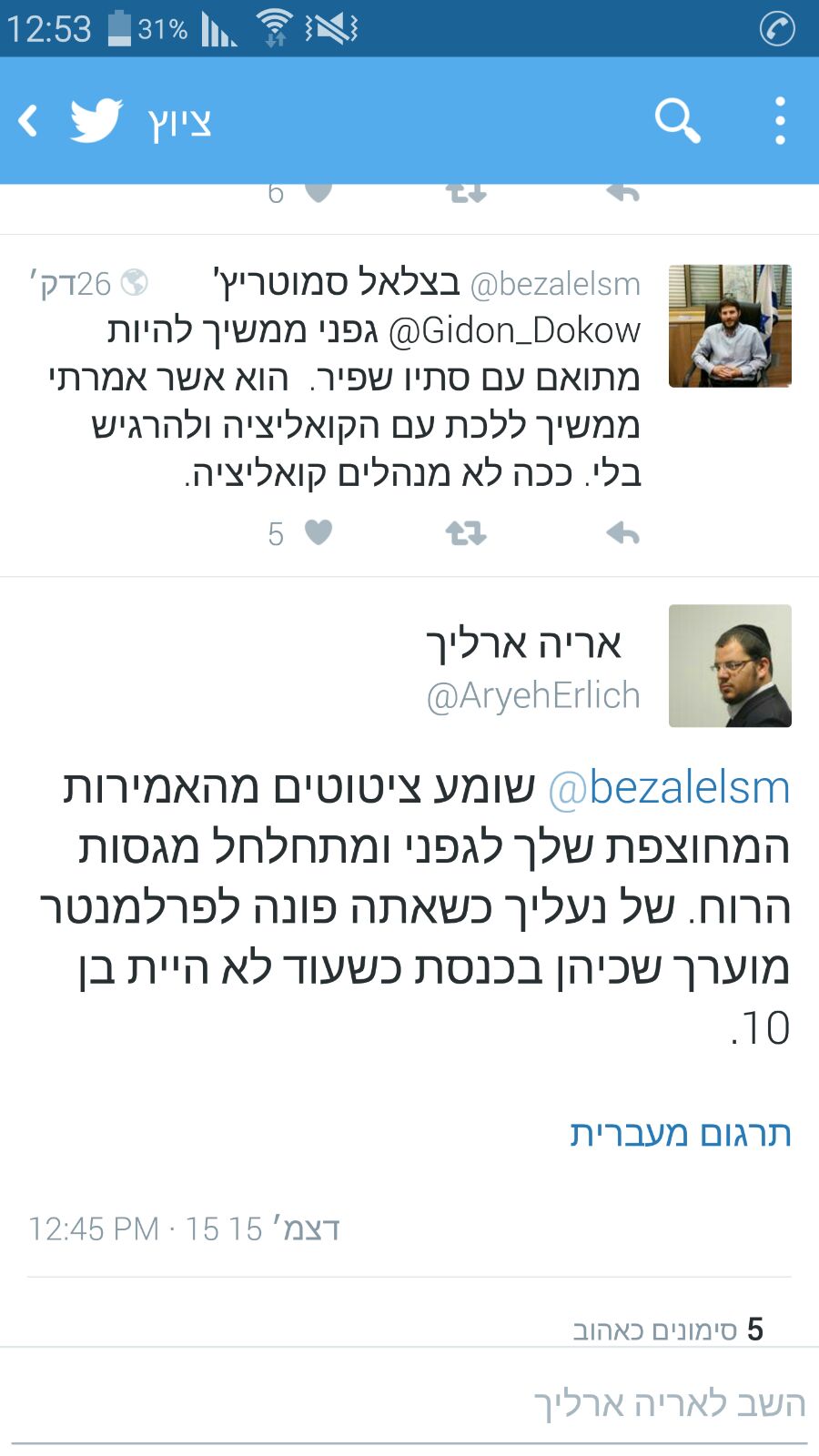The image size is (819, 1456).
Task: Open the @bezalelsm mention in the main tweet
Action: click(670, 787)
